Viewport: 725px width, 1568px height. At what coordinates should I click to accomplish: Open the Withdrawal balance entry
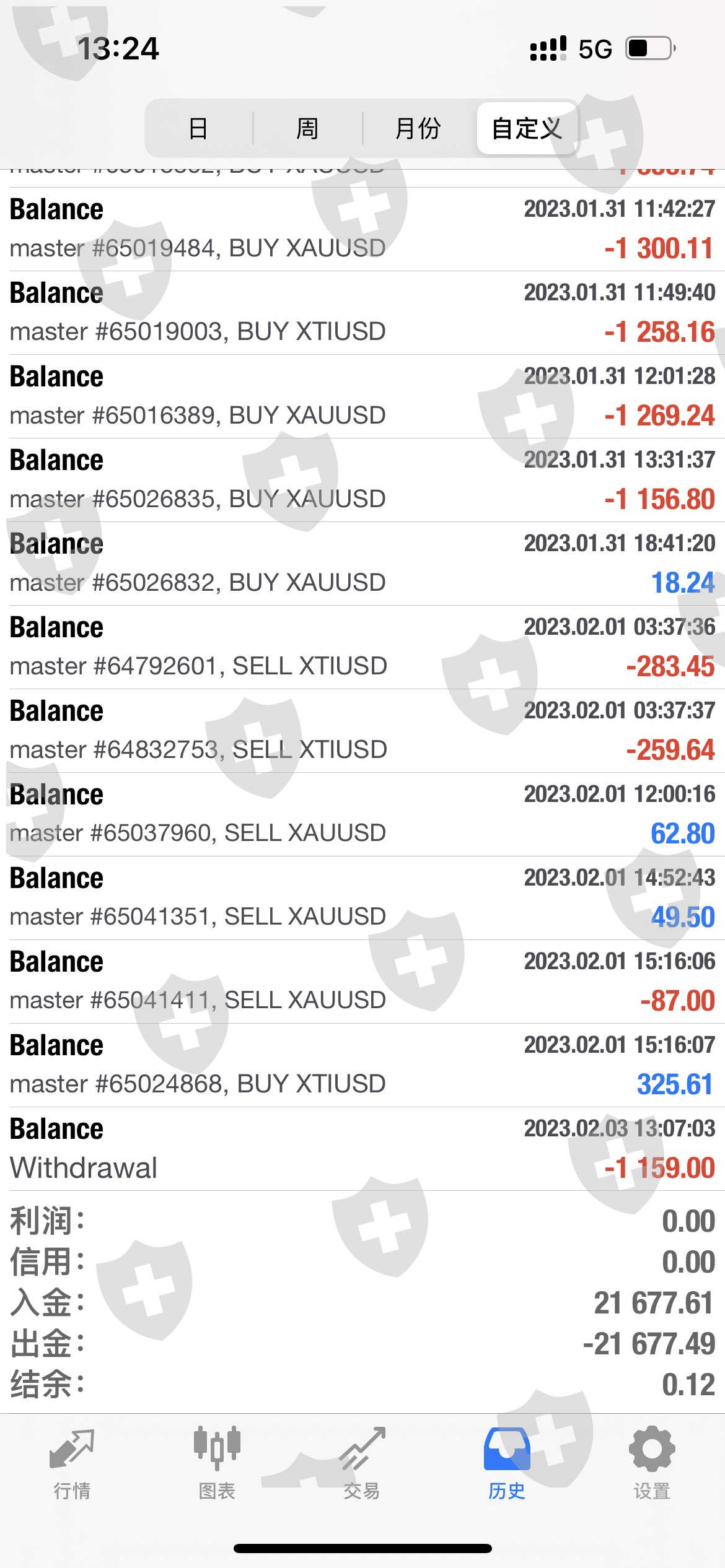362,1149
